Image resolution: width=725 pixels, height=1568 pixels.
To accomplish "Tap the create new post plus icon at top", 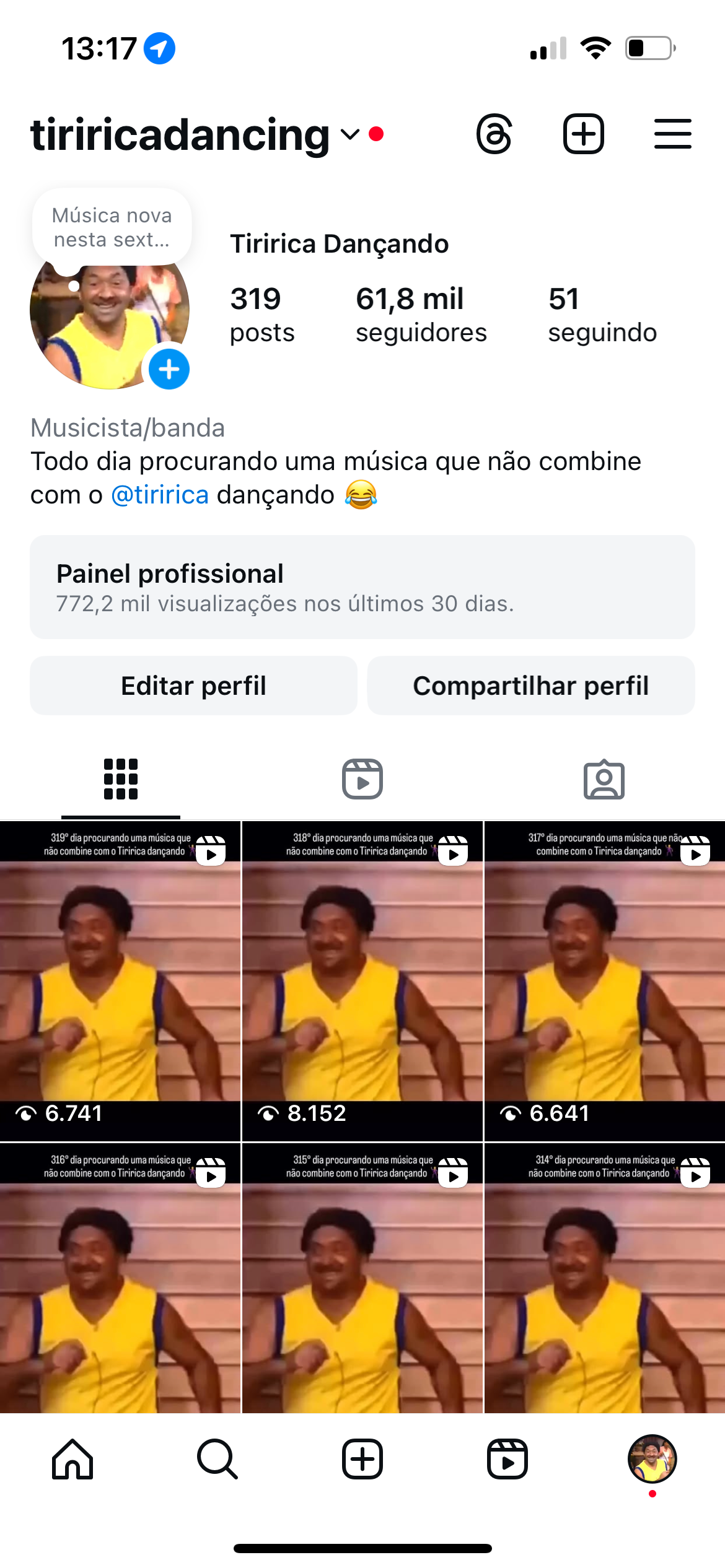I will 583,134.
